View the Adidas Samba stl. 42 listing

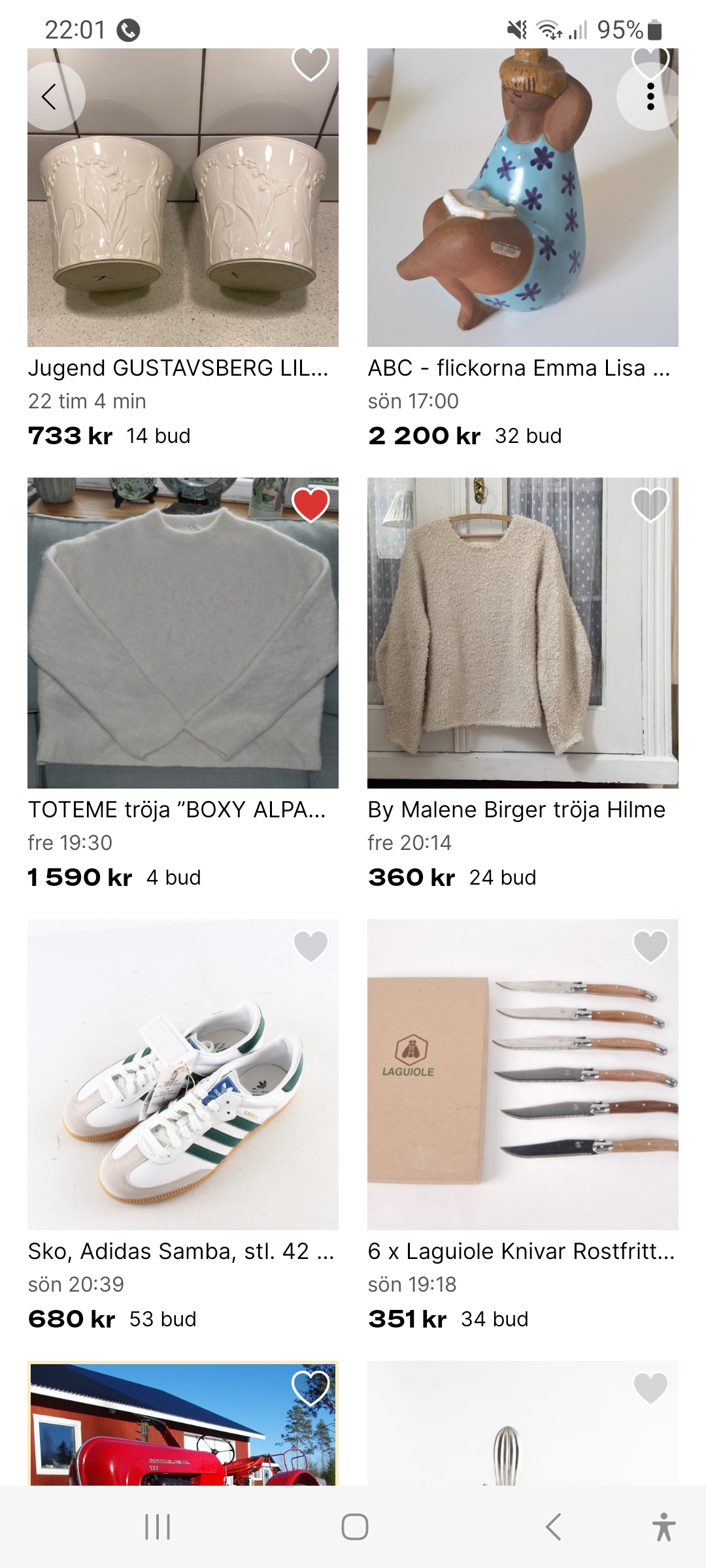pos(182,1074)
